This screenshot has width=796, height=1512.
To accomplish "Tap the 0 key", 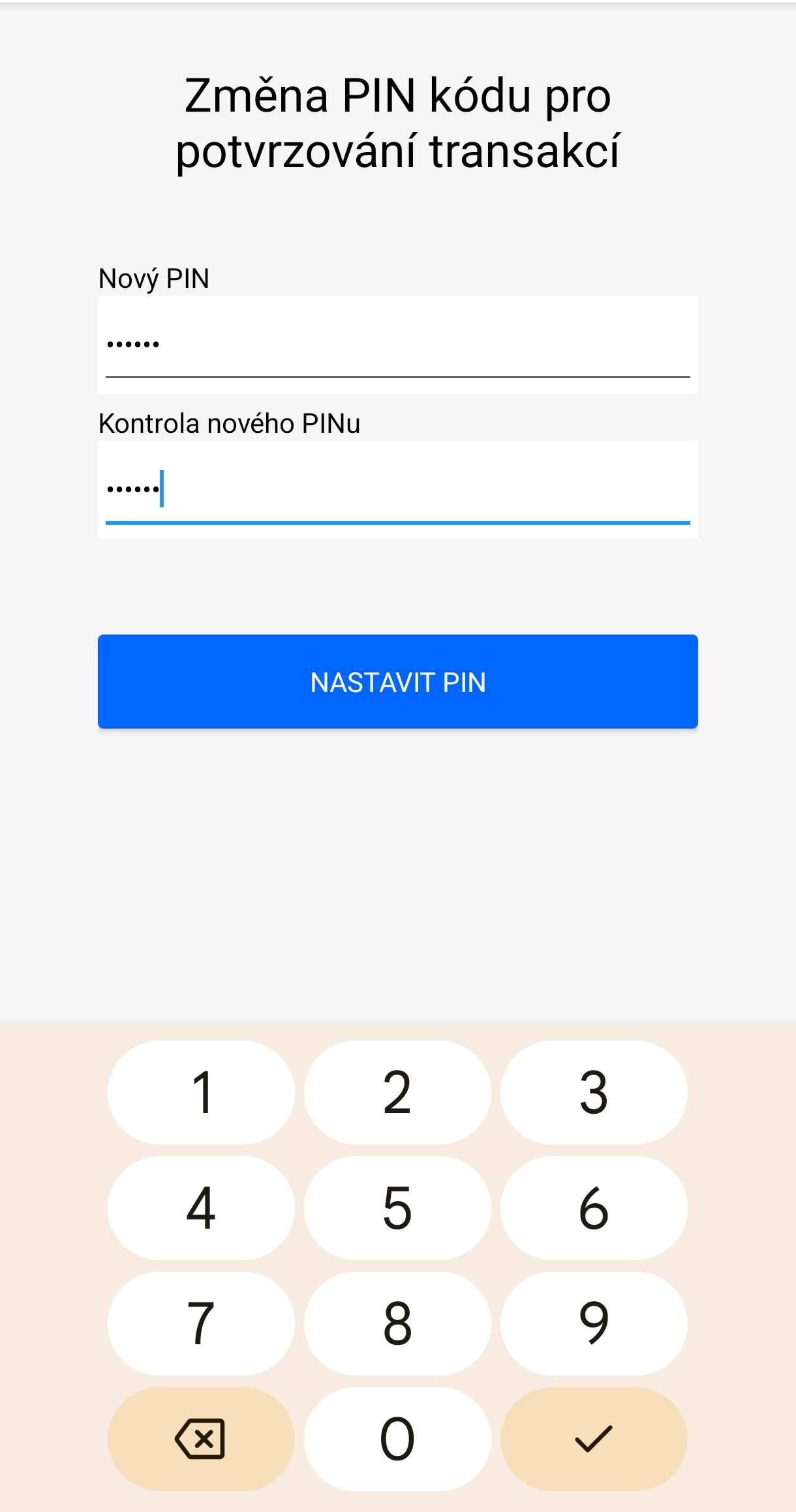I will [x=397, y=1439].
